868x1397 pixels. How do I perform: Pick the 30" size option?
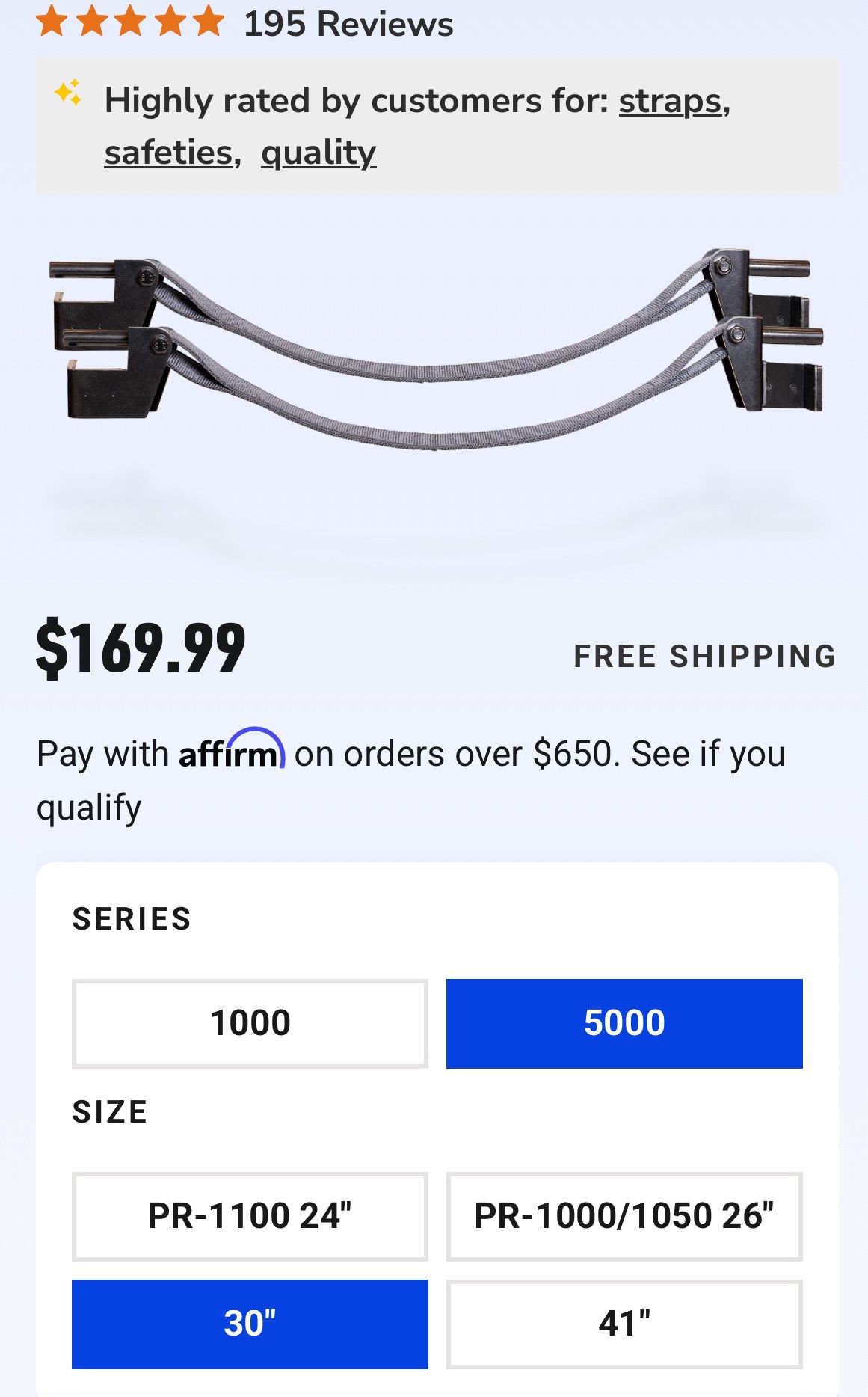pos(250,1324)
